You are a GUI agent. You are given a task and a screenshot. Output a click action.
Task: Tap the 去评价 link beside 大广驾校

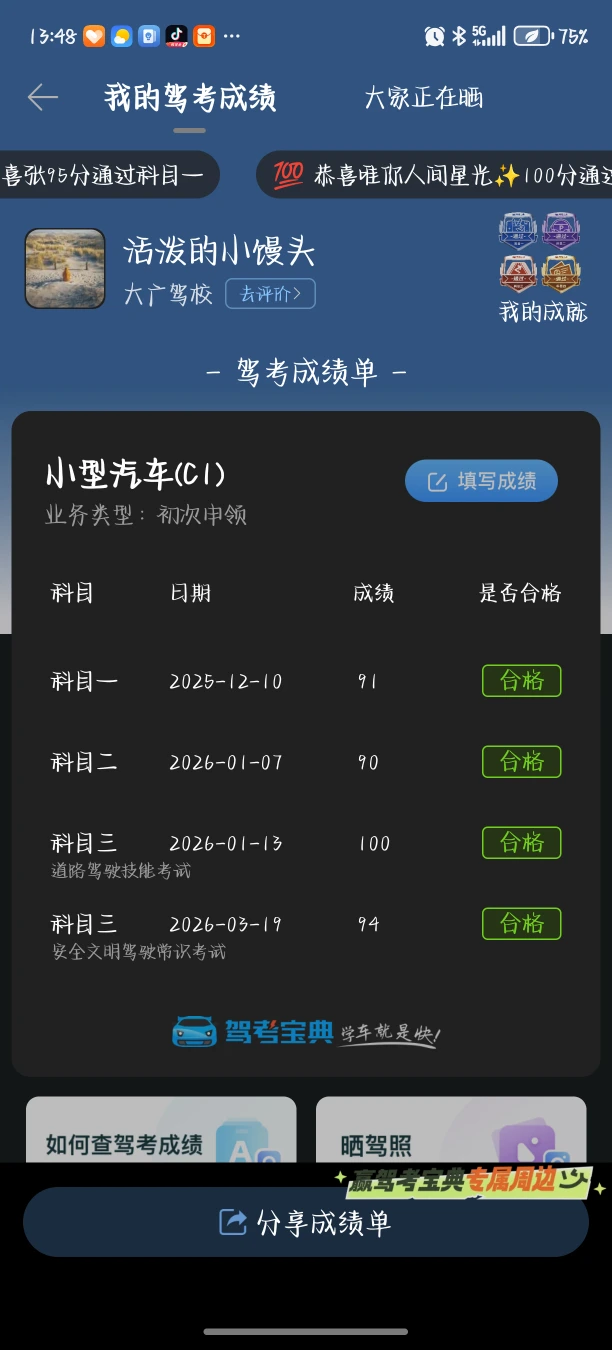pos(270,294)
